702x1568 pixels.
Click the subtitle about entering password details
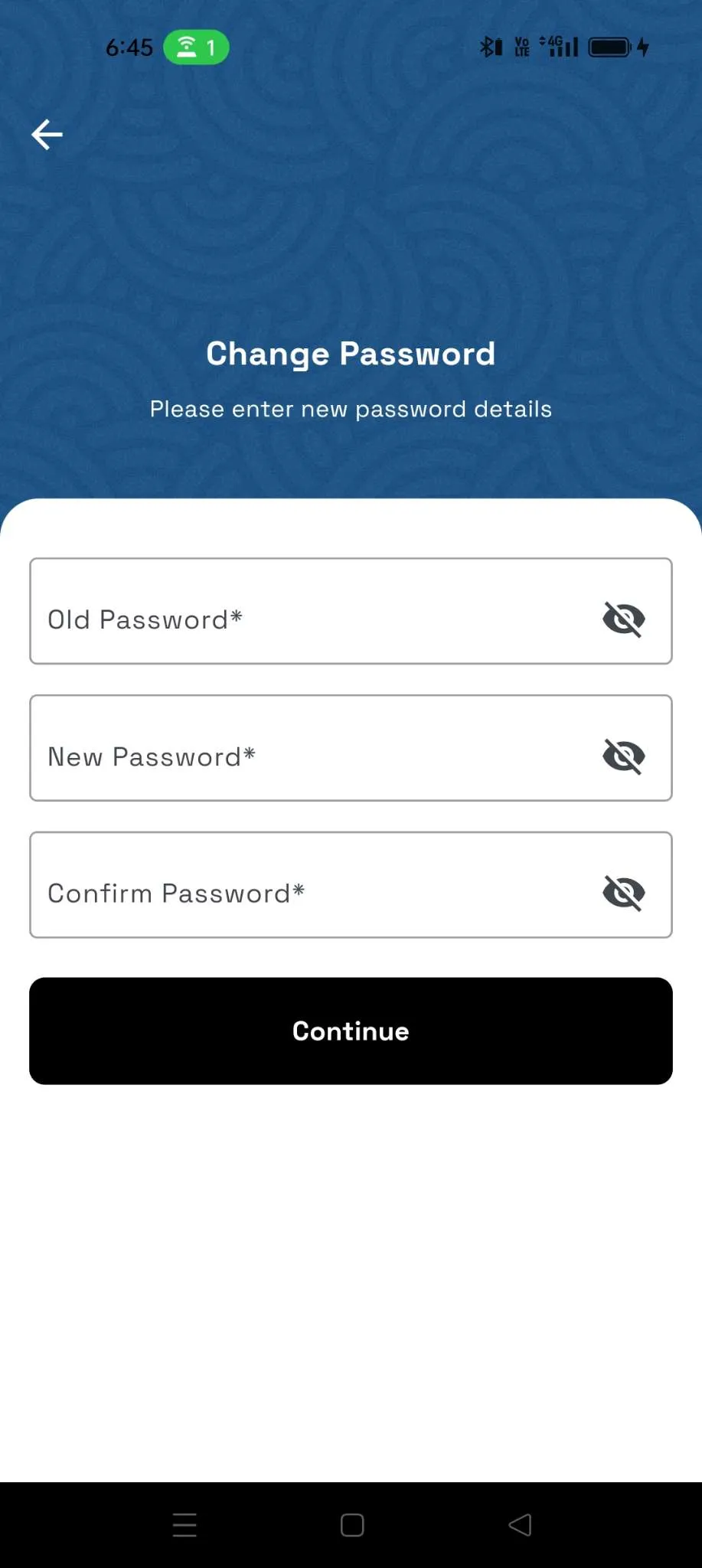pyautogui.click(x=351, y=408)
